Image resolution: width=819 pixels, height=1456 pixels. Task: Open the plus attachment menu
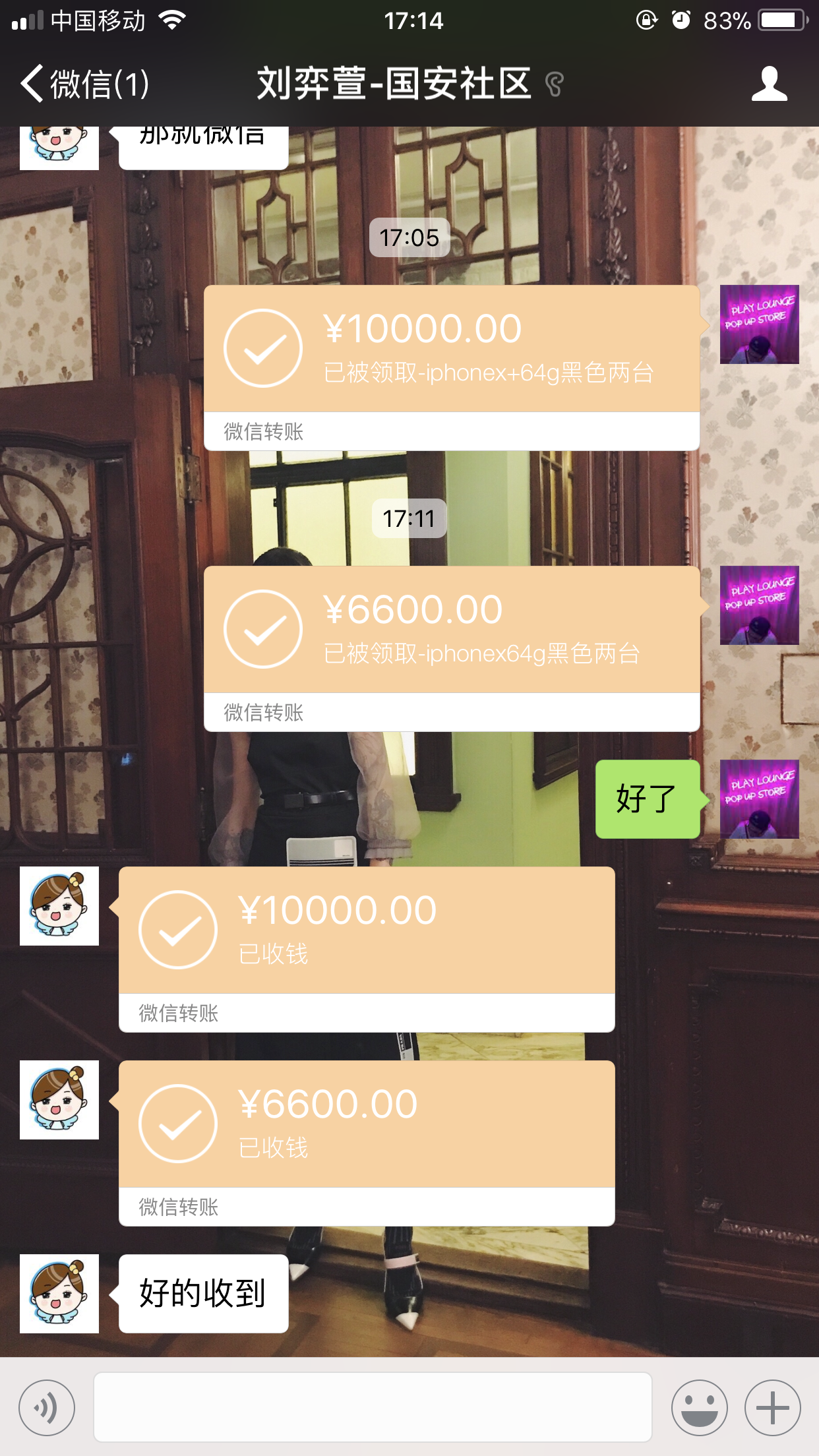pyautogui.click(x=772, y=1407)
